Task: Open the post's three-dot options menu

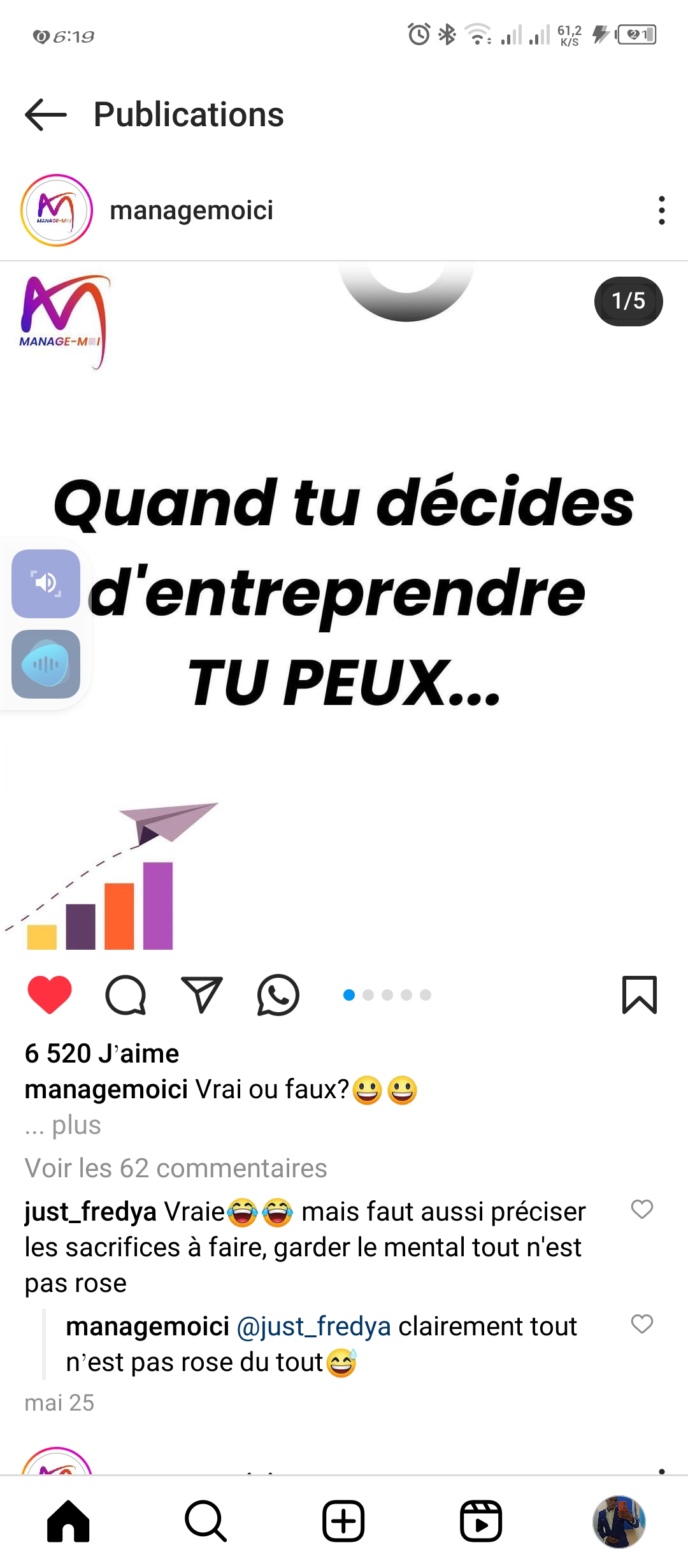Action: click(x=662, y=210)
